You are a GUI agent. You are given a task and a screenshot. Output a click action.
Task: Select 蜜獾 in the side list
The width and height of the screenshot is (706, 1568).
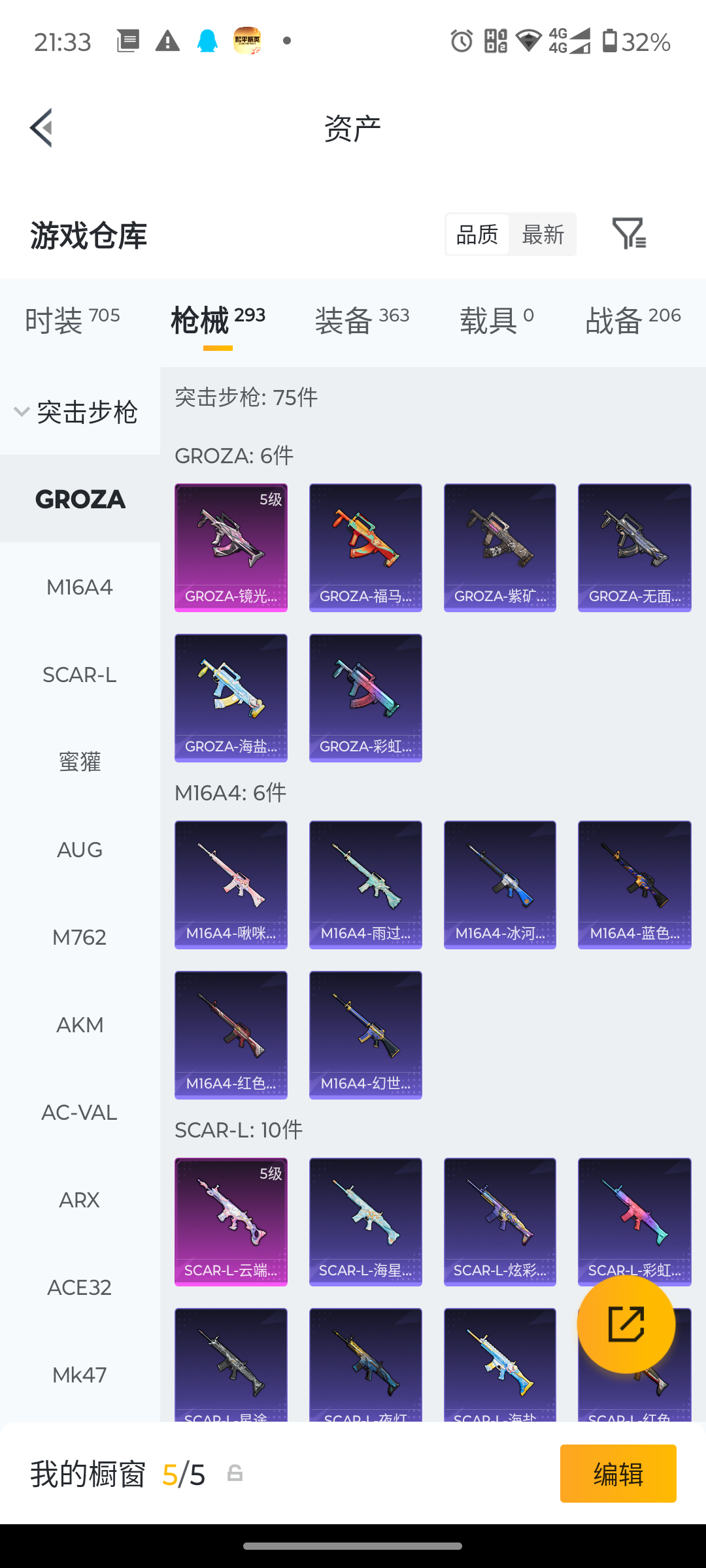(80, 762)
